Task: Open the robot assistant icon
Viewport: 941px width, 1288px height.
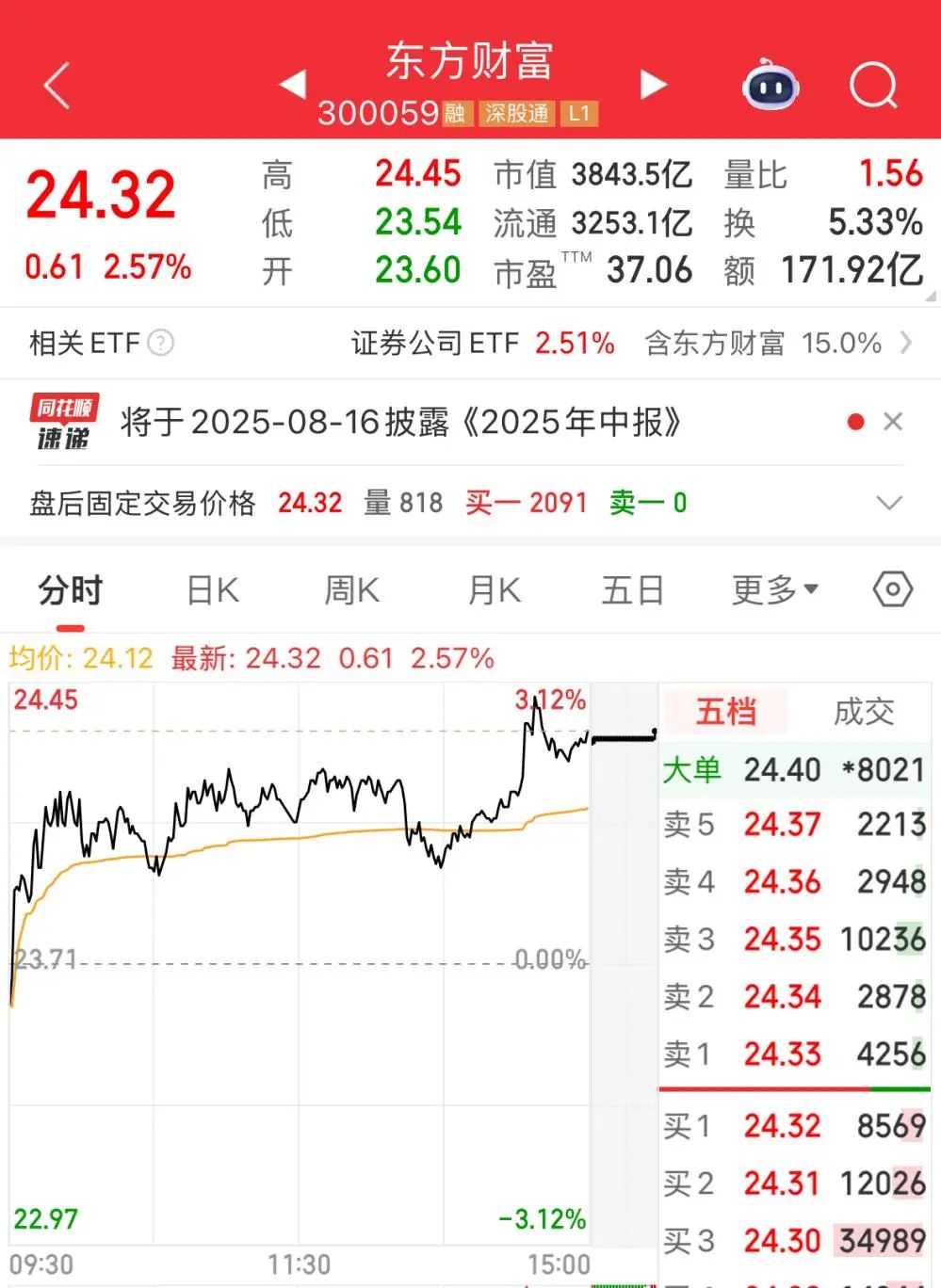Action: [x=771, y=87]
